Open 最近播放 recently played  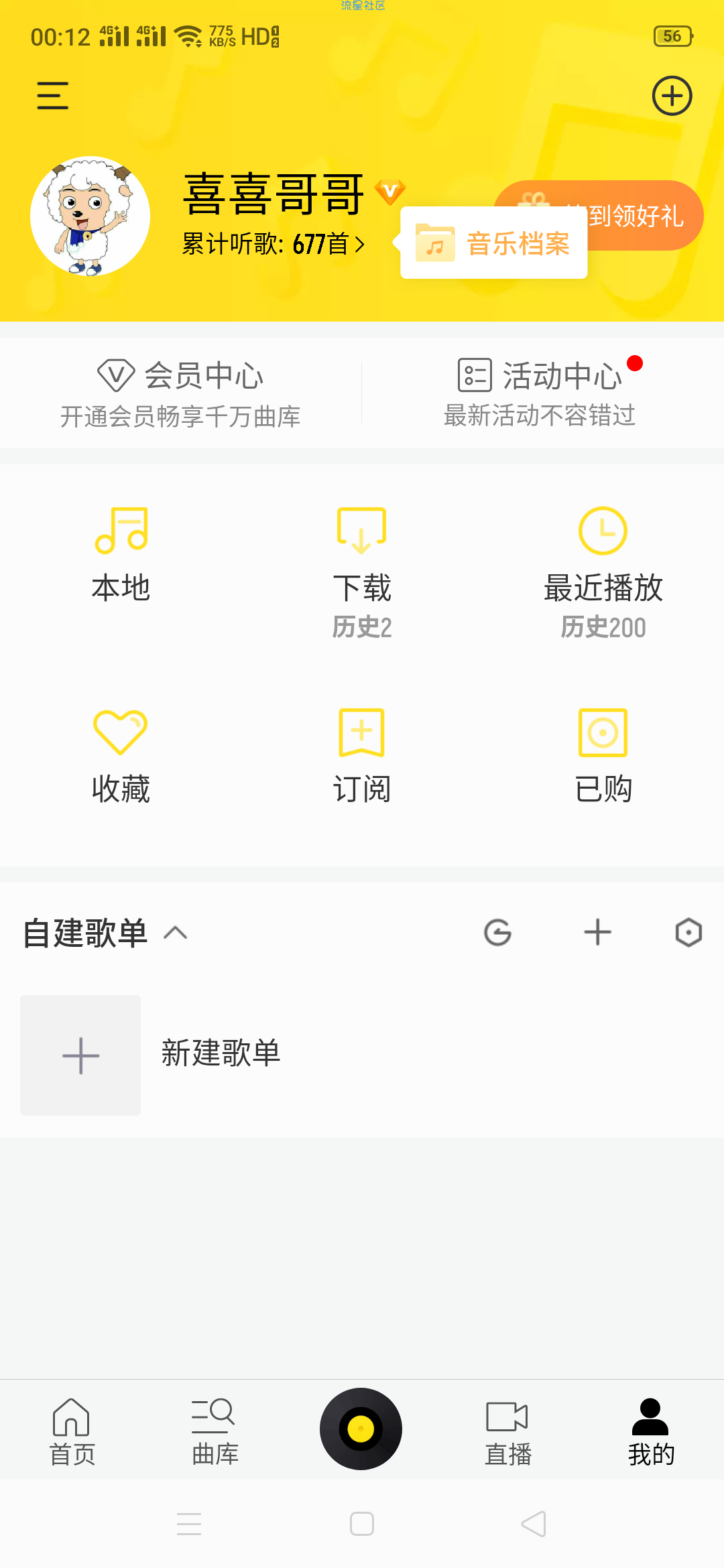pos(603,570)
